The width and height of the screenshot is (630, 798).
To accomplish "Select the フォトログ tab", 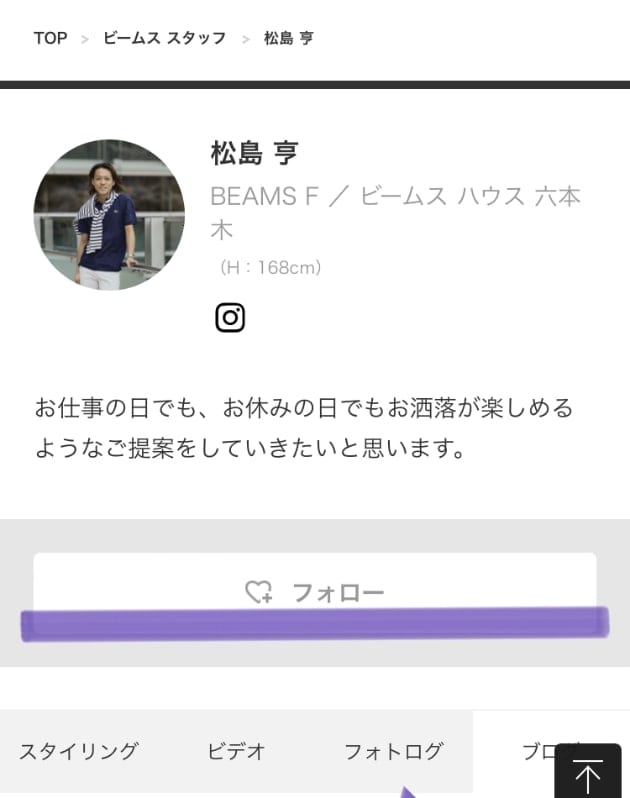I will click(x=393, y=751).
